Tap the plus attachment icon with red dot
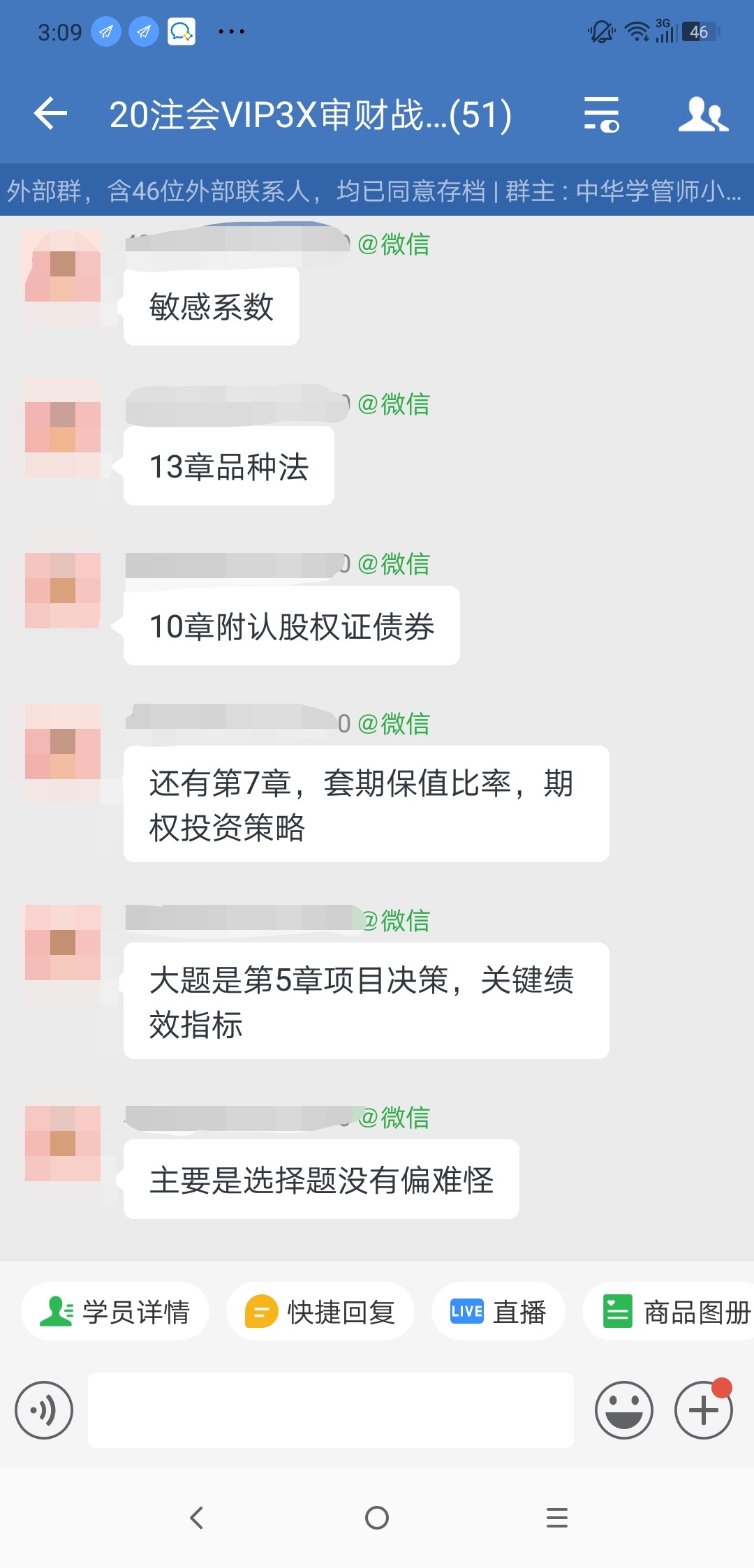 [702, 1410]
